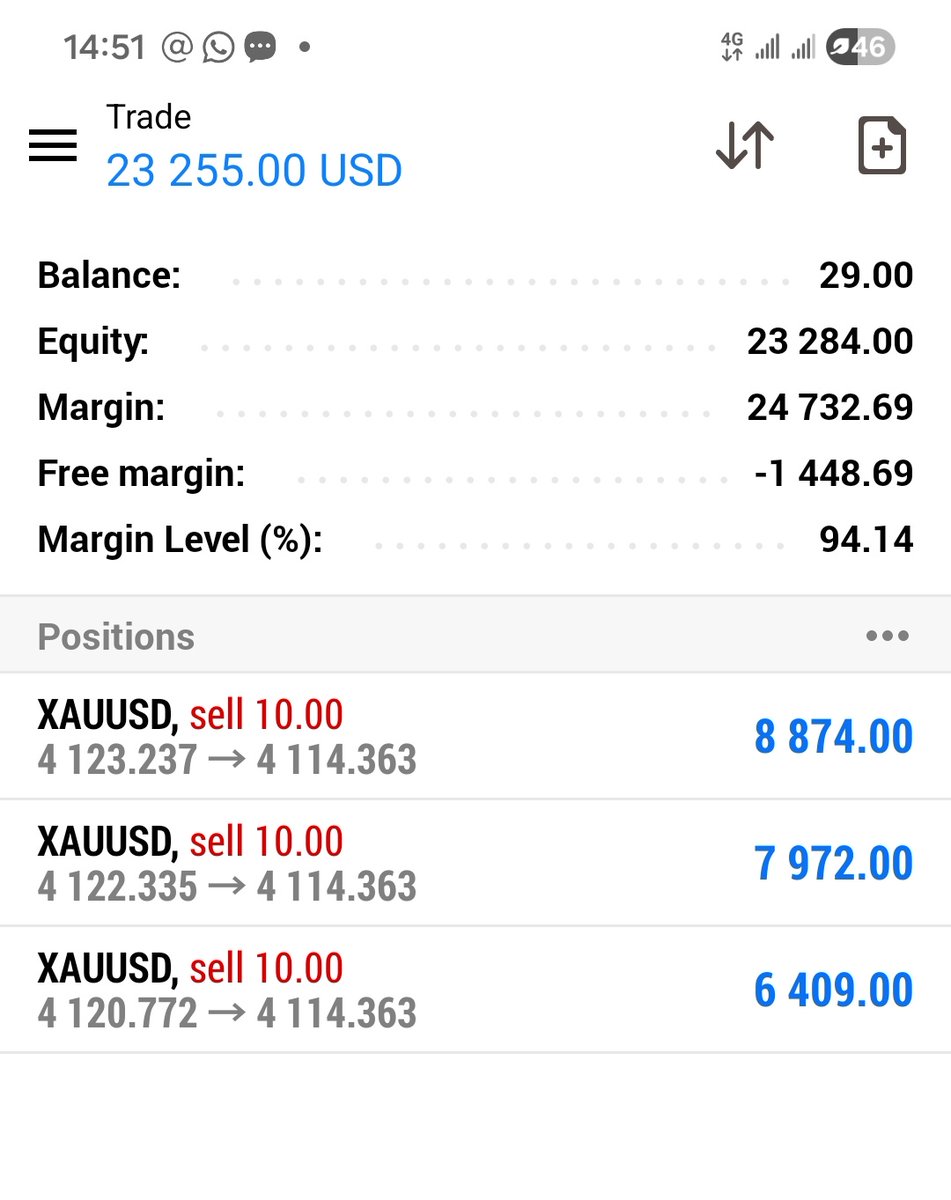Viewport: 951px width, 1200px height.
Task: Open the XAUUSD position with 7 972.00 profit
Action: click(x=475, y=863)
